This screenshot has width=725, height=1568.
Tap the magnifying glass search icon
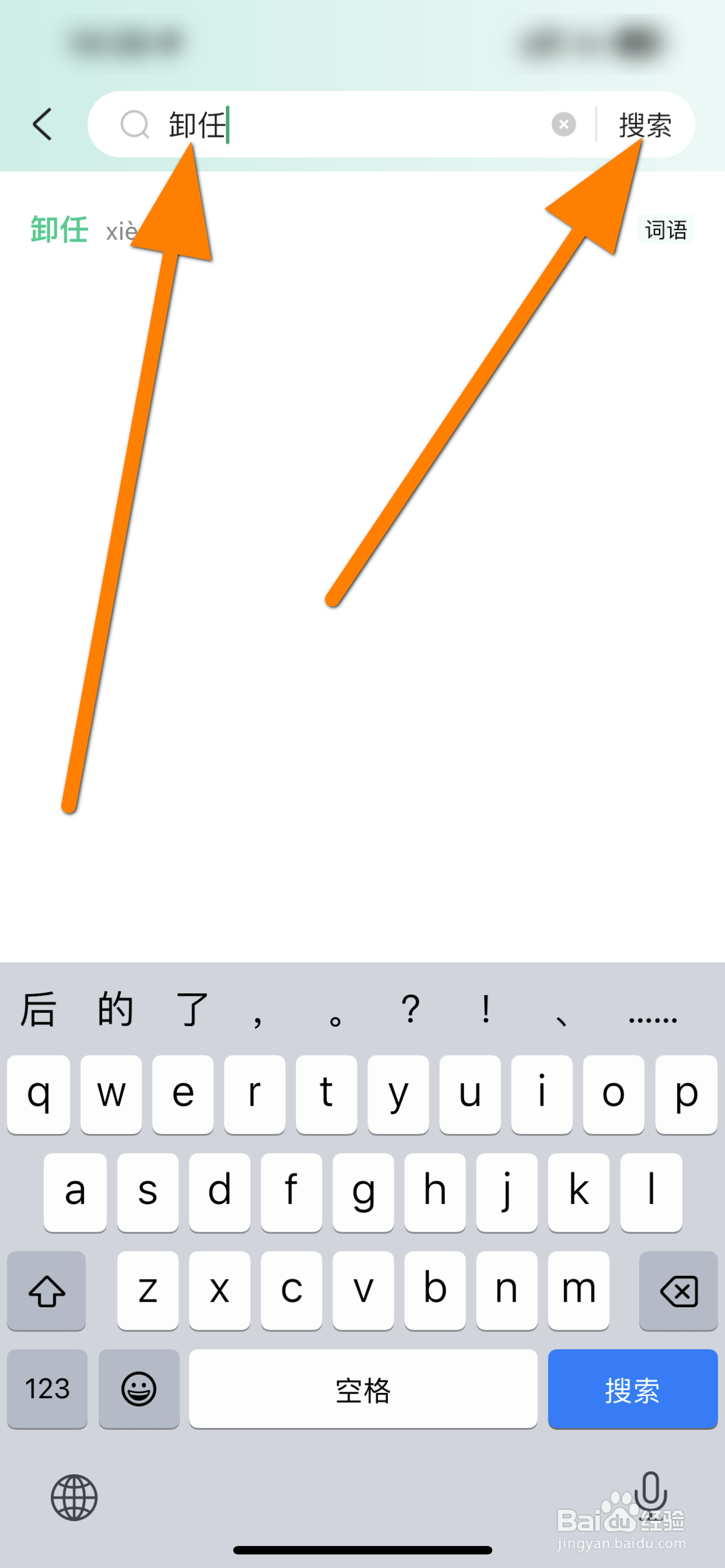coord(135,124)
